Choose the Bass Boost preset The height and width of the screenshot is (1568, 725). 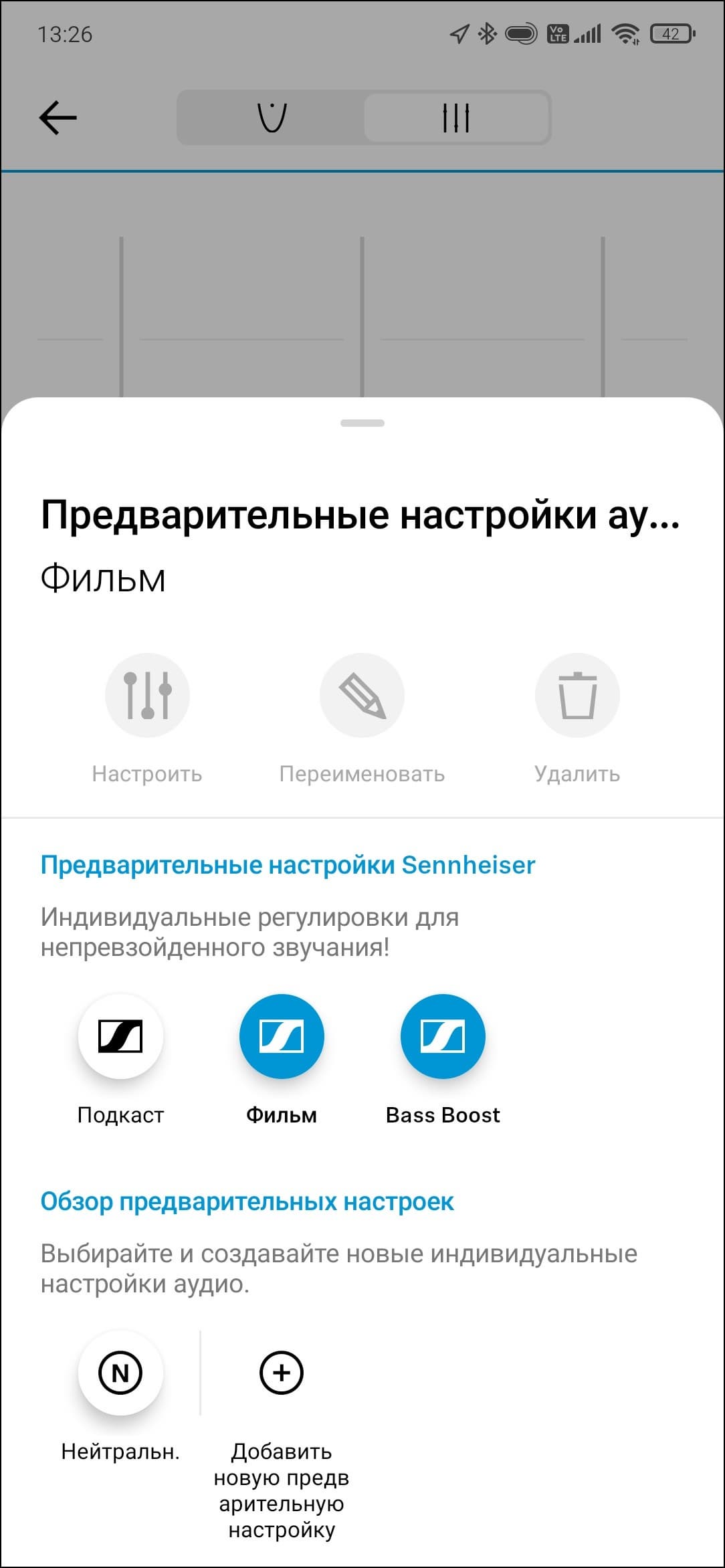pyautogui.click(x=443, y=1036)
